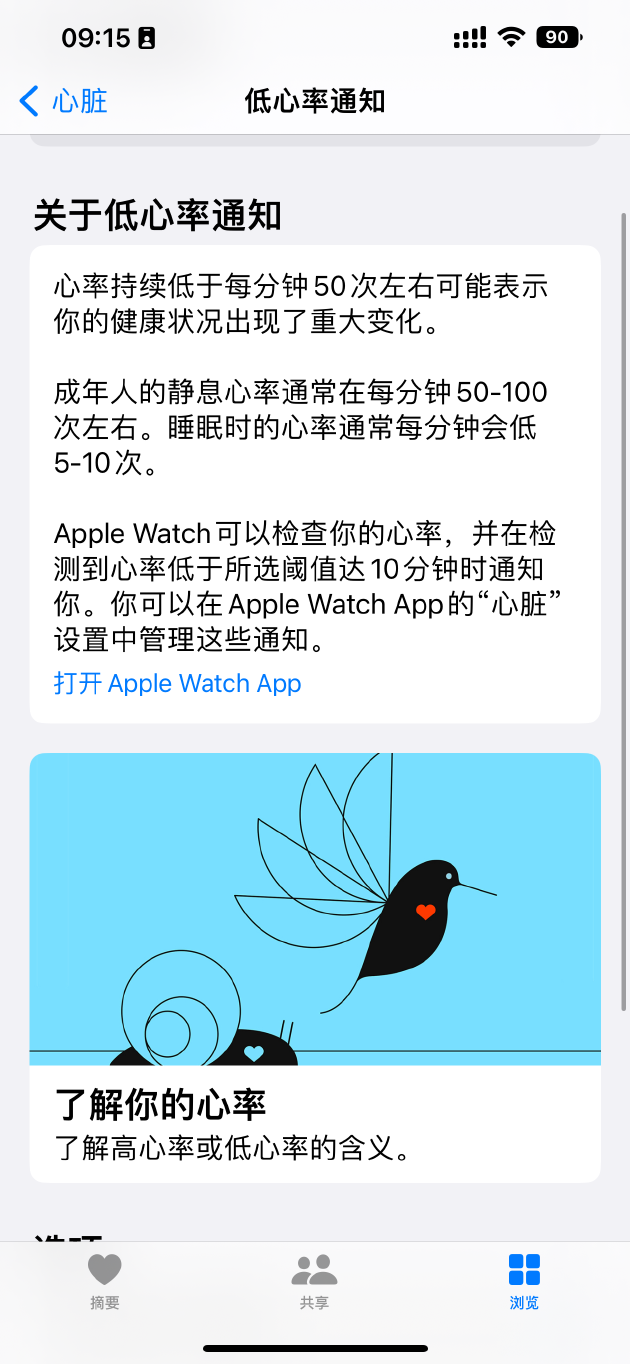Open the 打开 Apple Watch App link
The width and height of the screenshot is (630, 1364).
(x=177, y=684)
